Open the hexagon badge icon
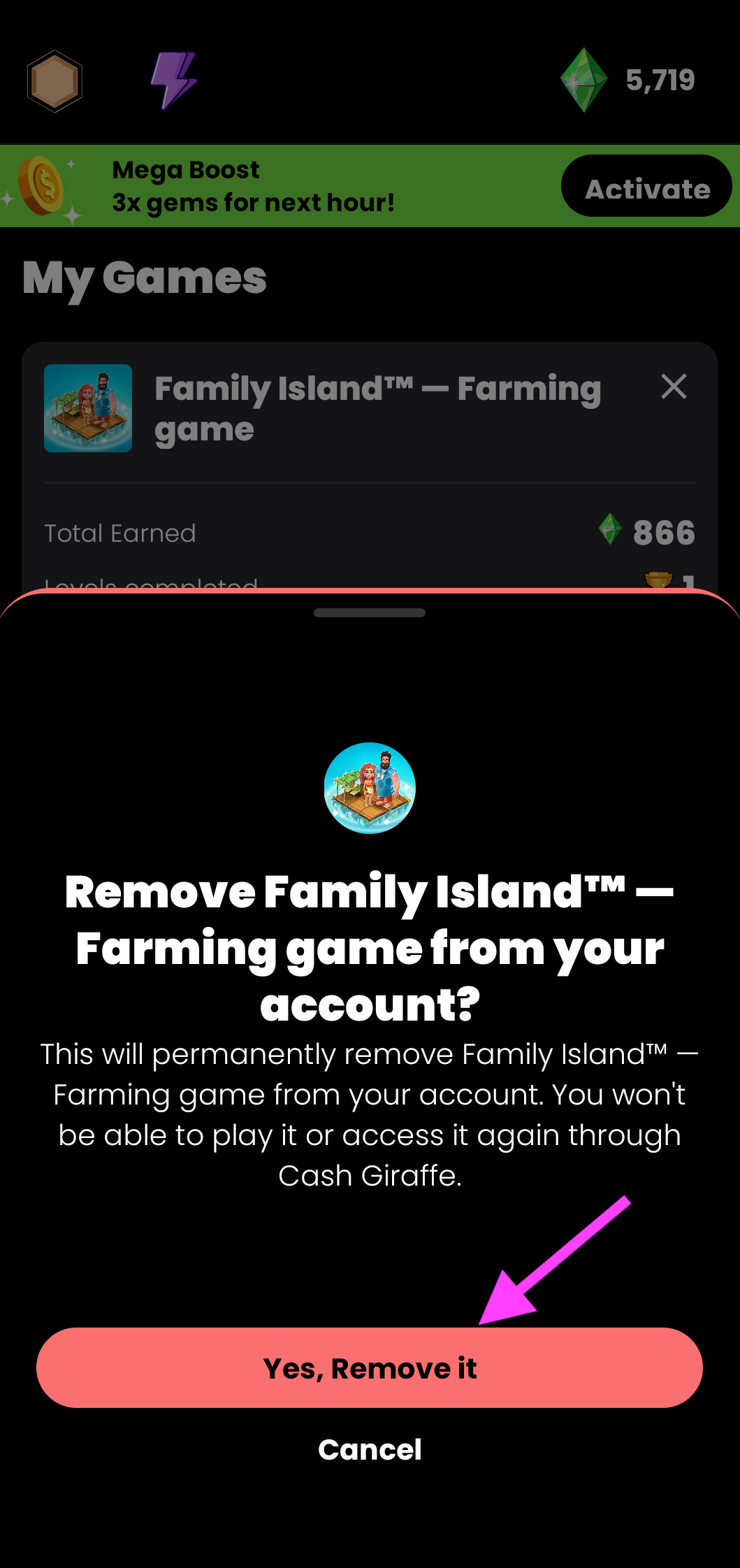Screen dimensions: 740x1568 click(55, 81)
